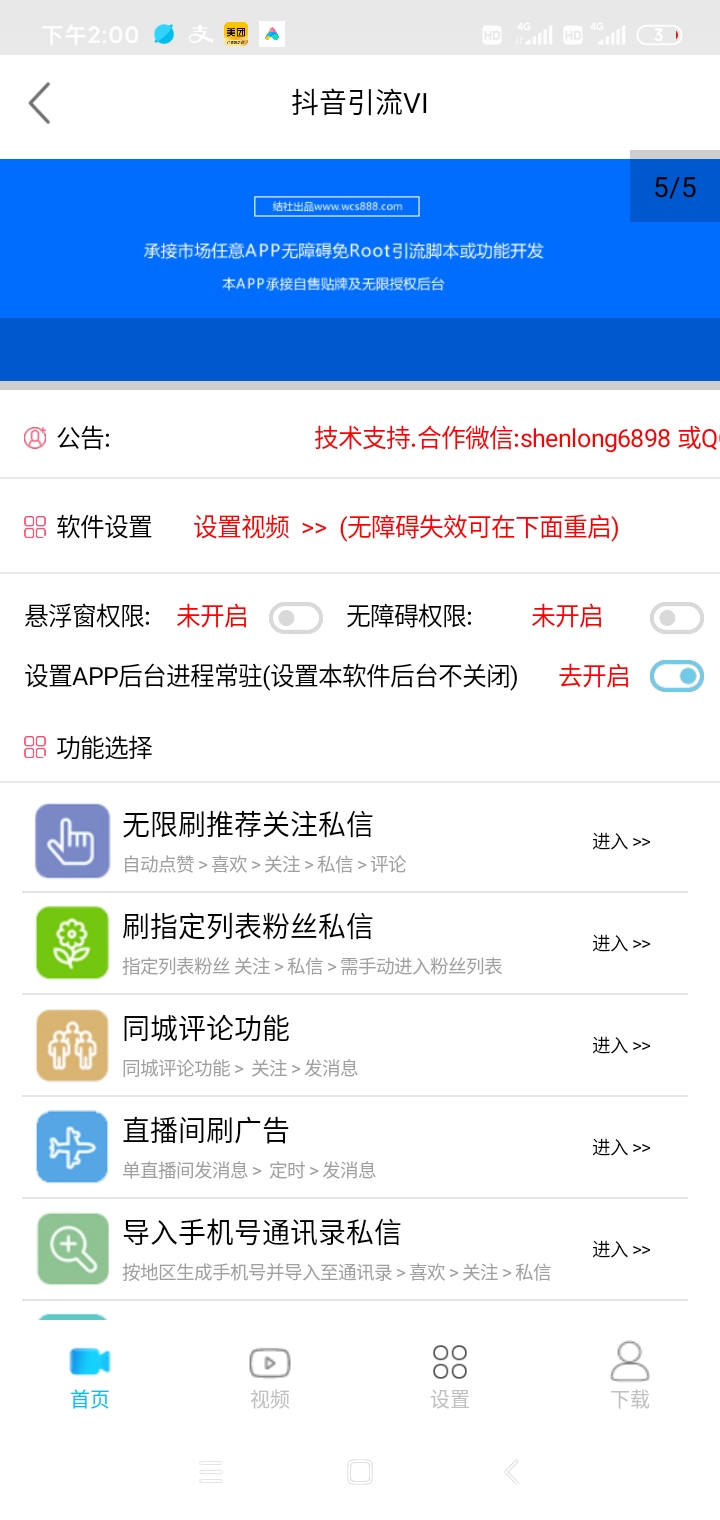Go to the 下载 tab

(x=629, y=1375)
